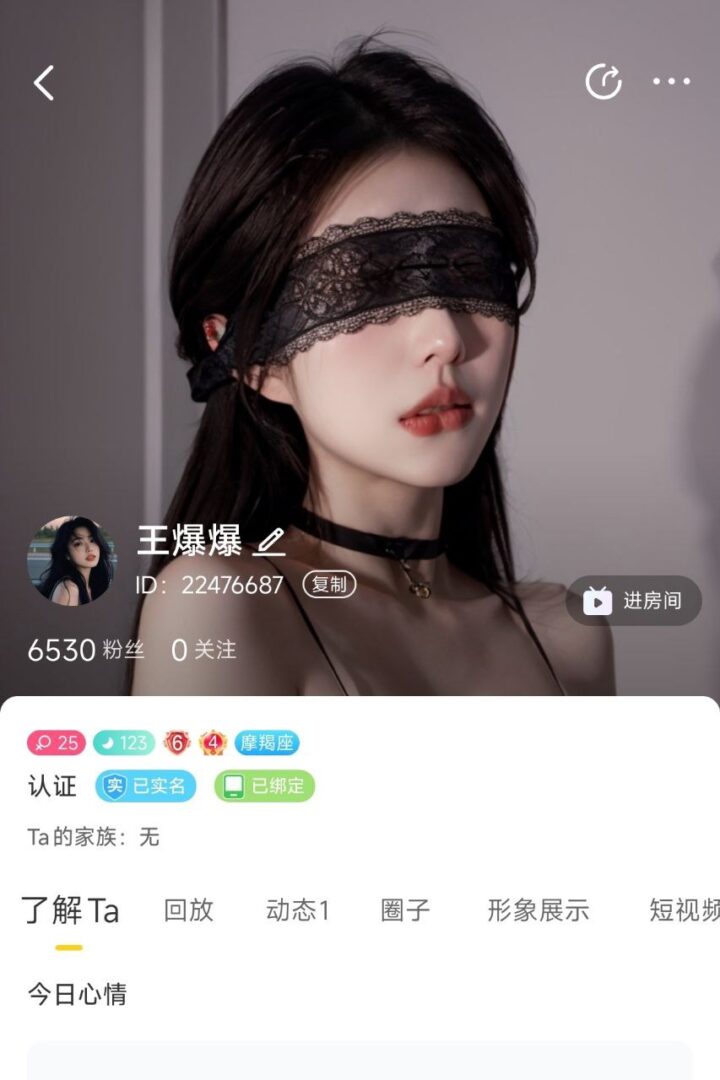The height and width of the screenshot is (1080, 720).
Task: Enter the live room via 进房间
Action: point(634,601)
